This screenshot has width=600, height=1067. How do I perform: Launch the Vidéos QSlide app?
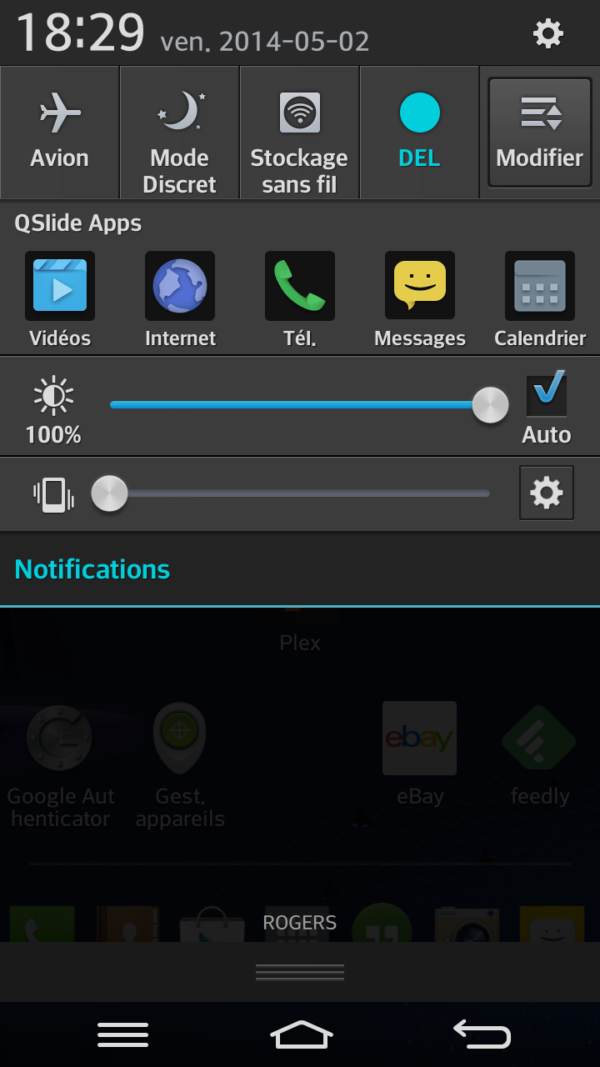(x=60, y=299)
